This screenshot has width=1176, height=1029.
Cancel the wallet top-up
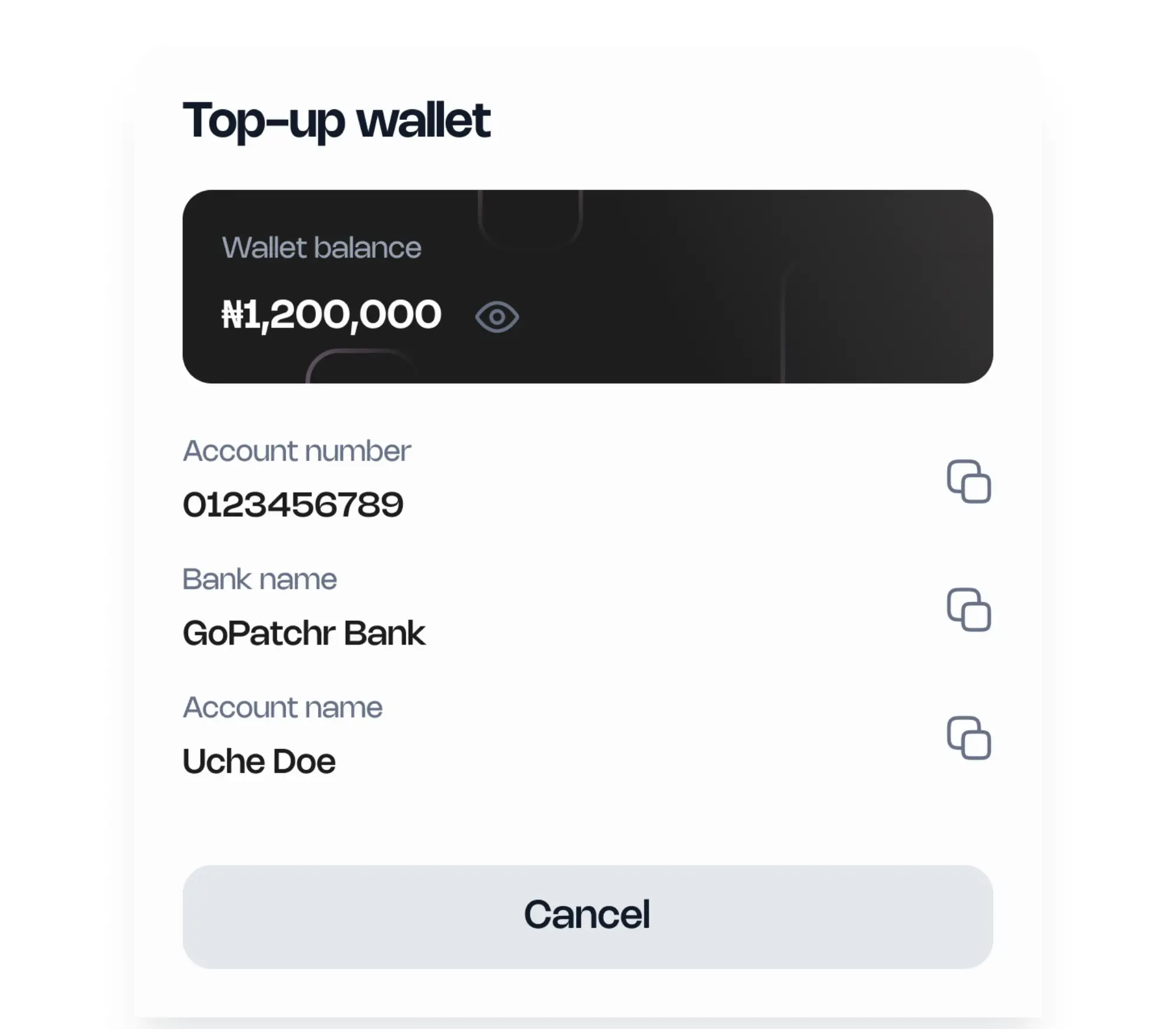pos(587,916)
